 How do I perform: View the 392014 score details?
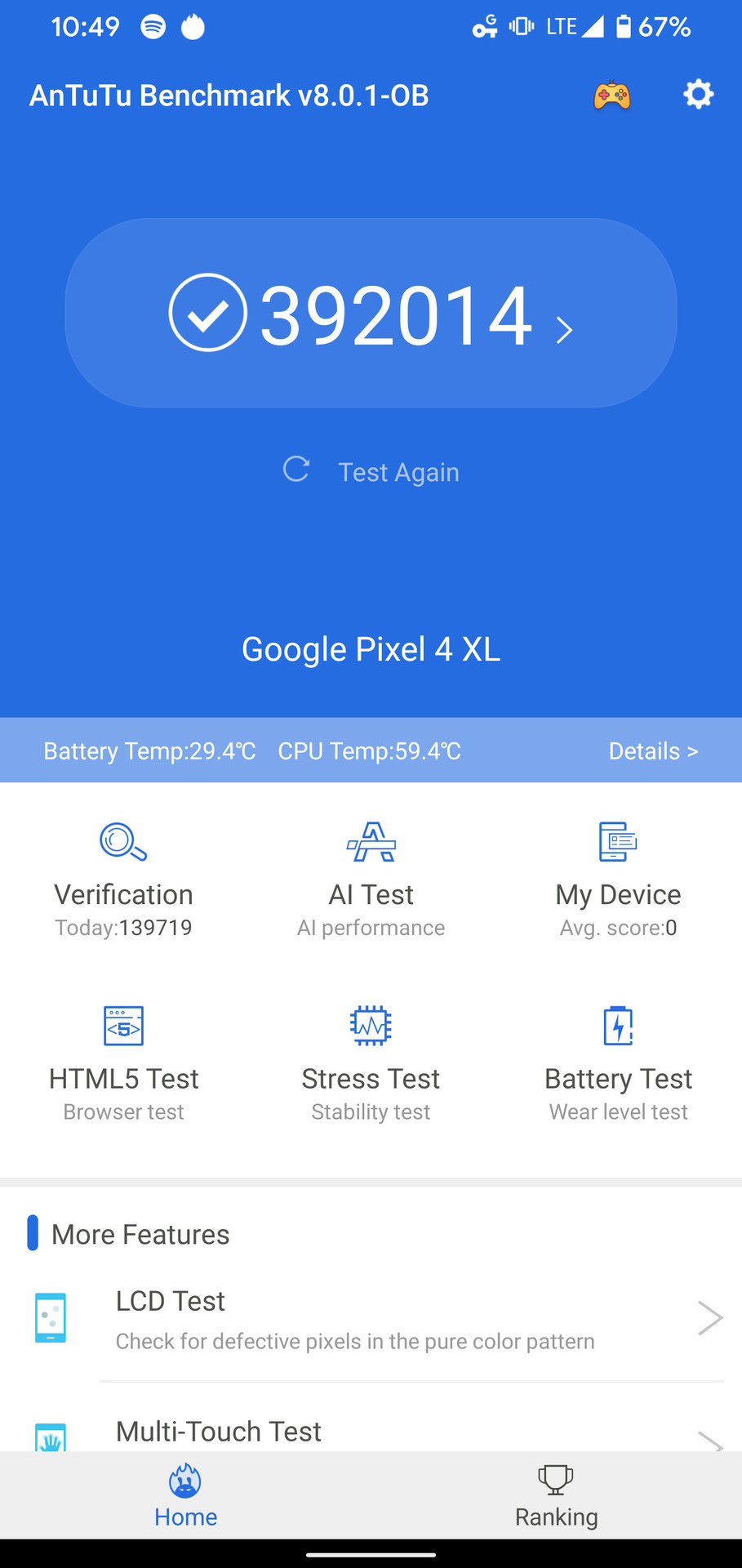coord(371,314)
